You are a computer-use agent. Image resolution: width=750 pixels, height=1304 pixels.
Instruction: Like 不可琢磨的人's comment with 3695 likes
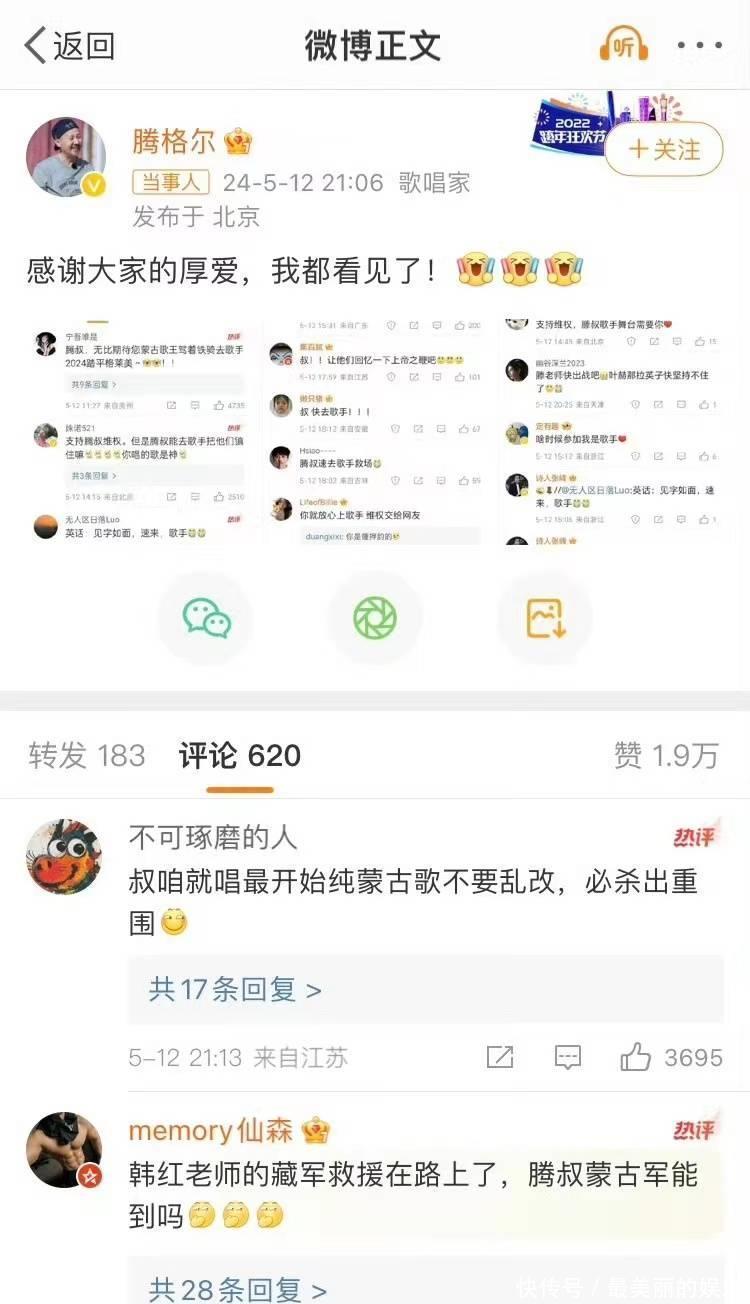click(x=636, y=1057)
